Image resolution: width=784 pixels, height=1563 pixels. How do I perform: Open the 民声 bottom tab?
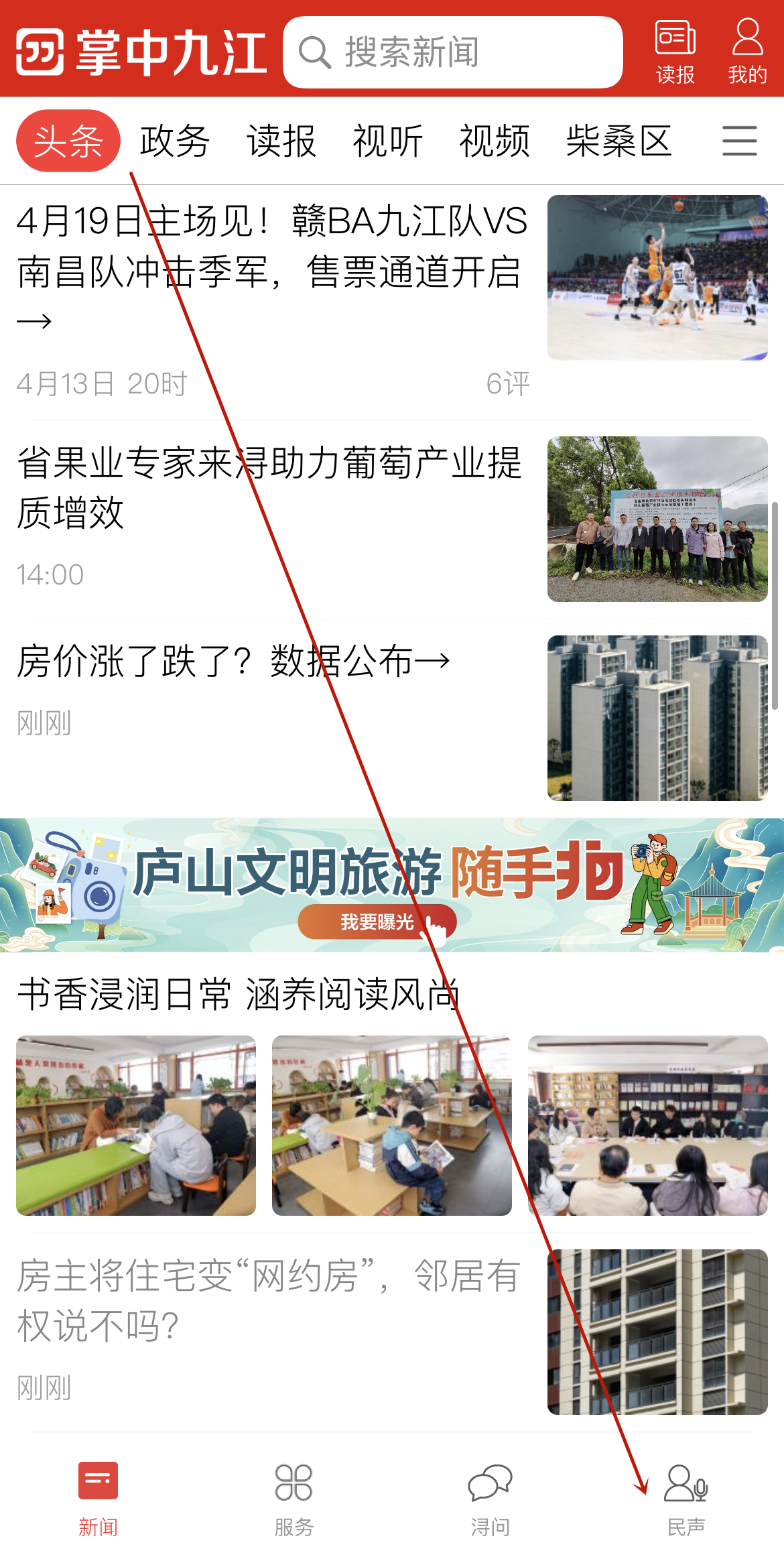685,1497
